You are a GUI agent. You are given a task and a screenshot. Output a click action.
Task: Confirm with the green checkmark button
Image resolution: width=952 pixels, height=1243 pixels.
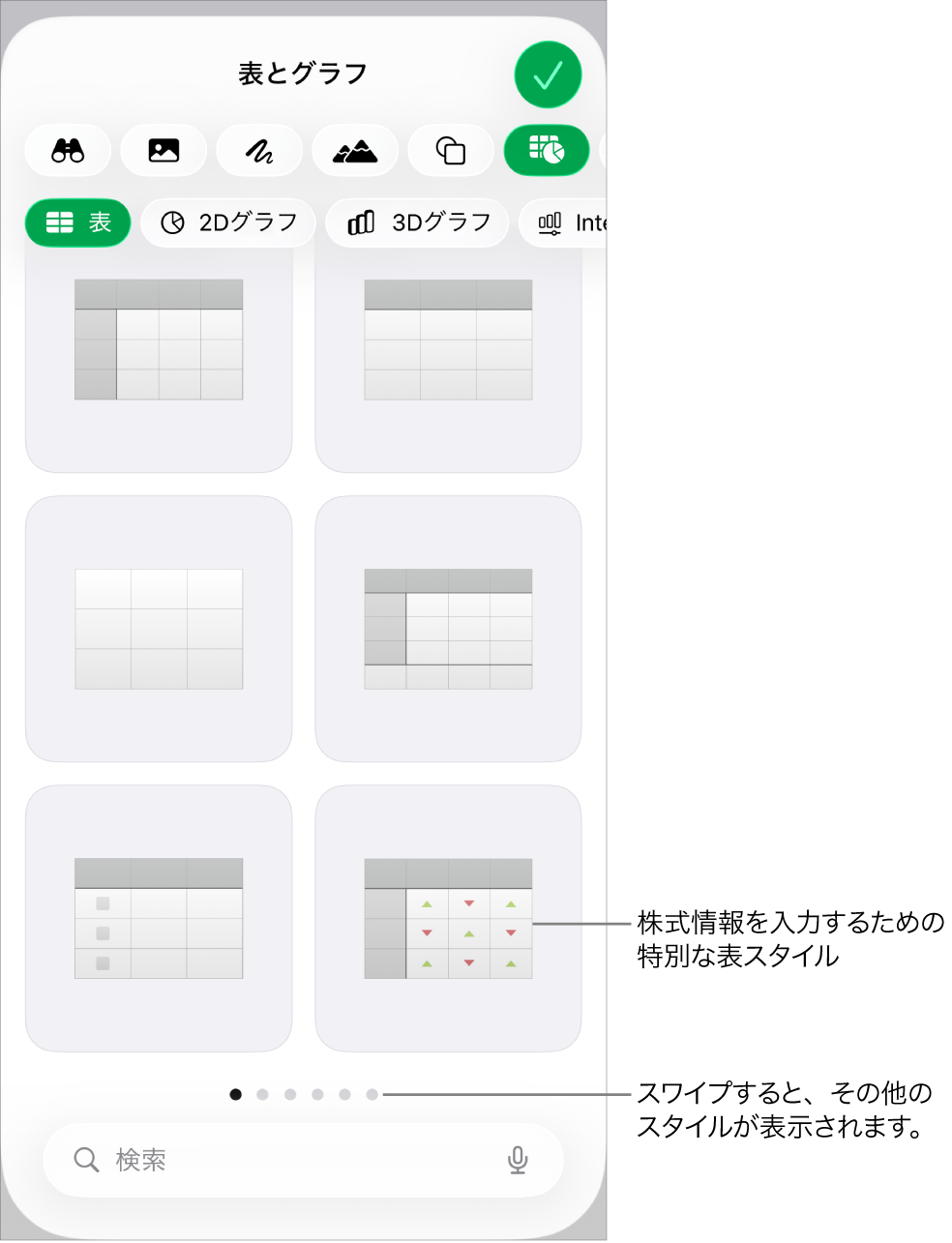(548, 74)
